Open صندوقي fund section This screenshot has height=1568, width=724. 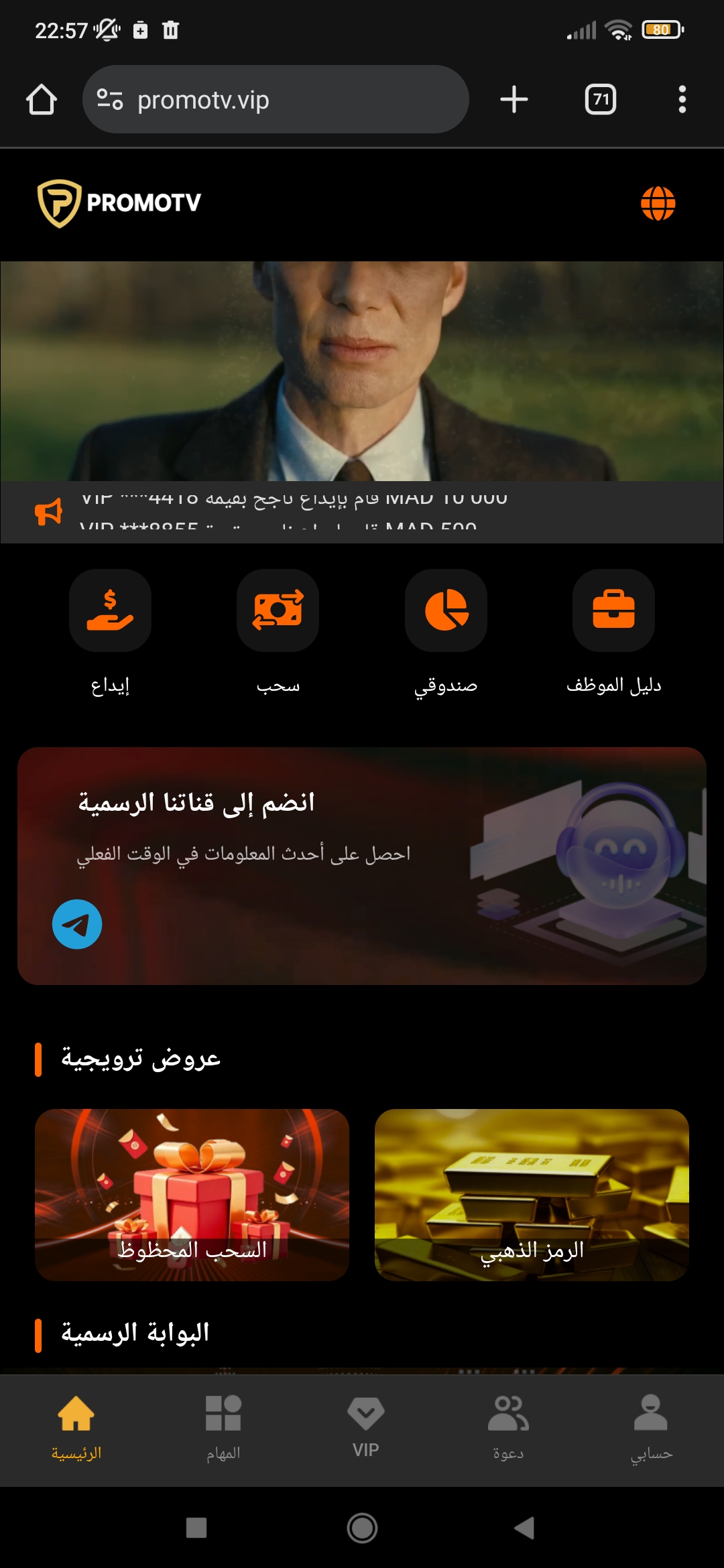[446, 610]
